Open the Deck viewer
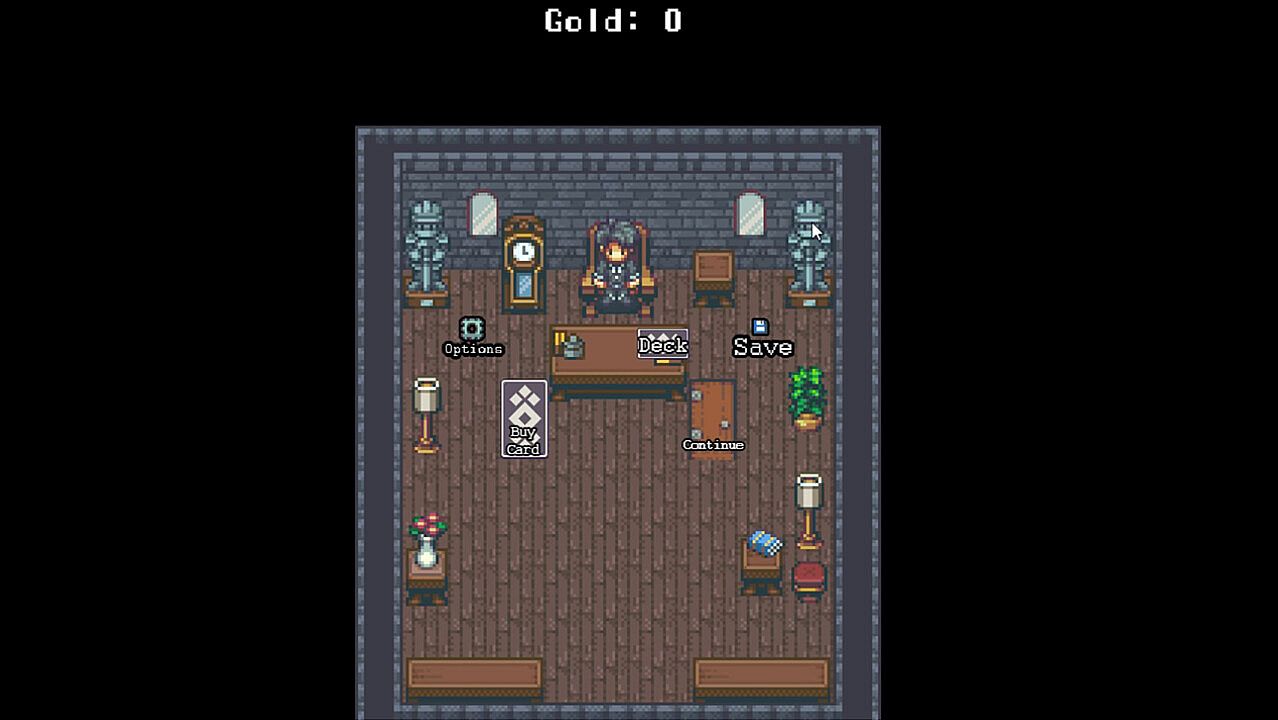This screenshot has width=1278, height=720. point(662,345)
